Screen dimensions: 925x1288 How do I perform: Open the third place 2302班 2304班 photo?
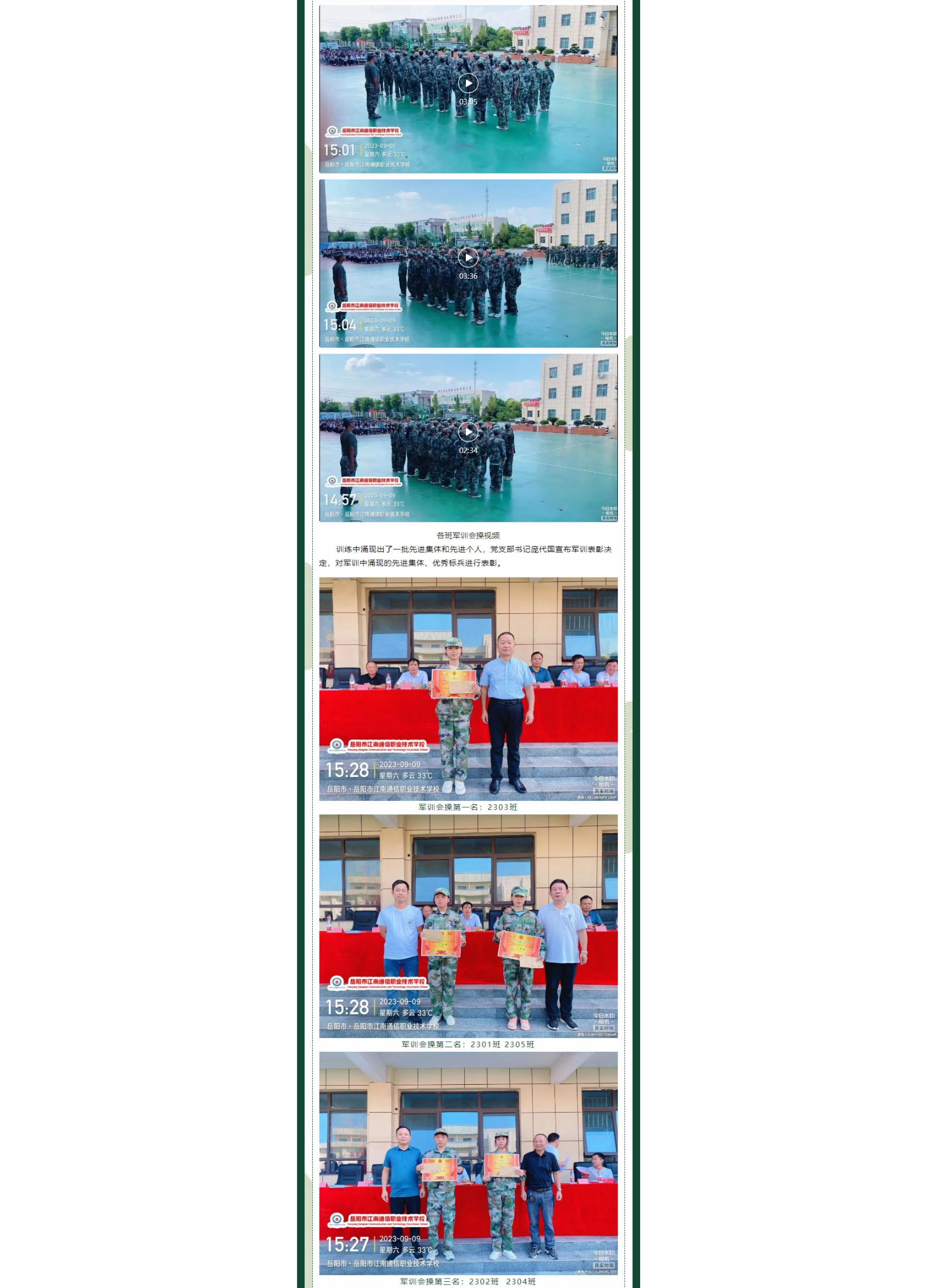468,1162
